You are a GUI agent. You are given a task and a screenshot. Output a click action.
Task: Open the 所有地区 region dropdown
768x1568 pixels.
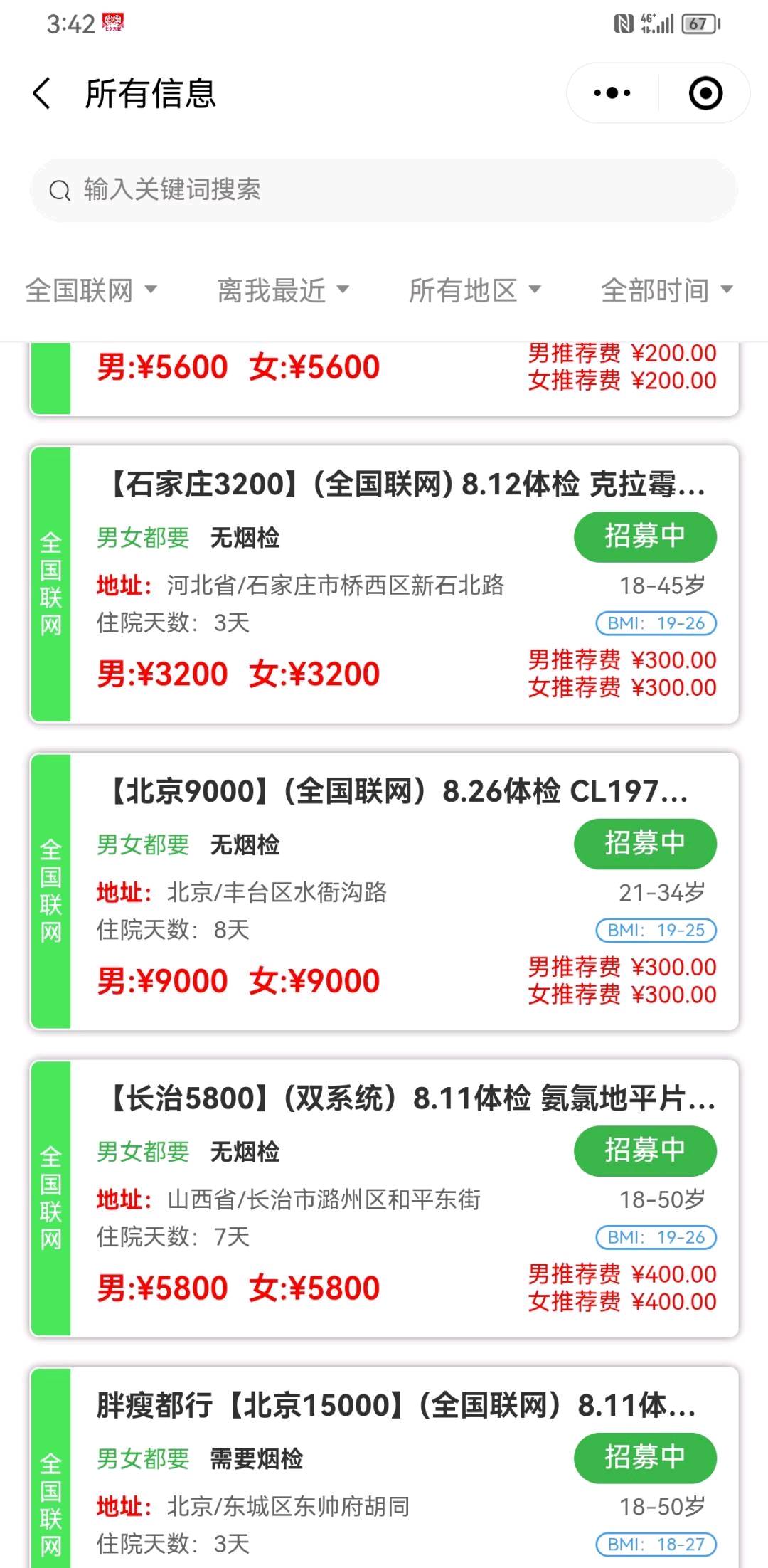(475, 290)
